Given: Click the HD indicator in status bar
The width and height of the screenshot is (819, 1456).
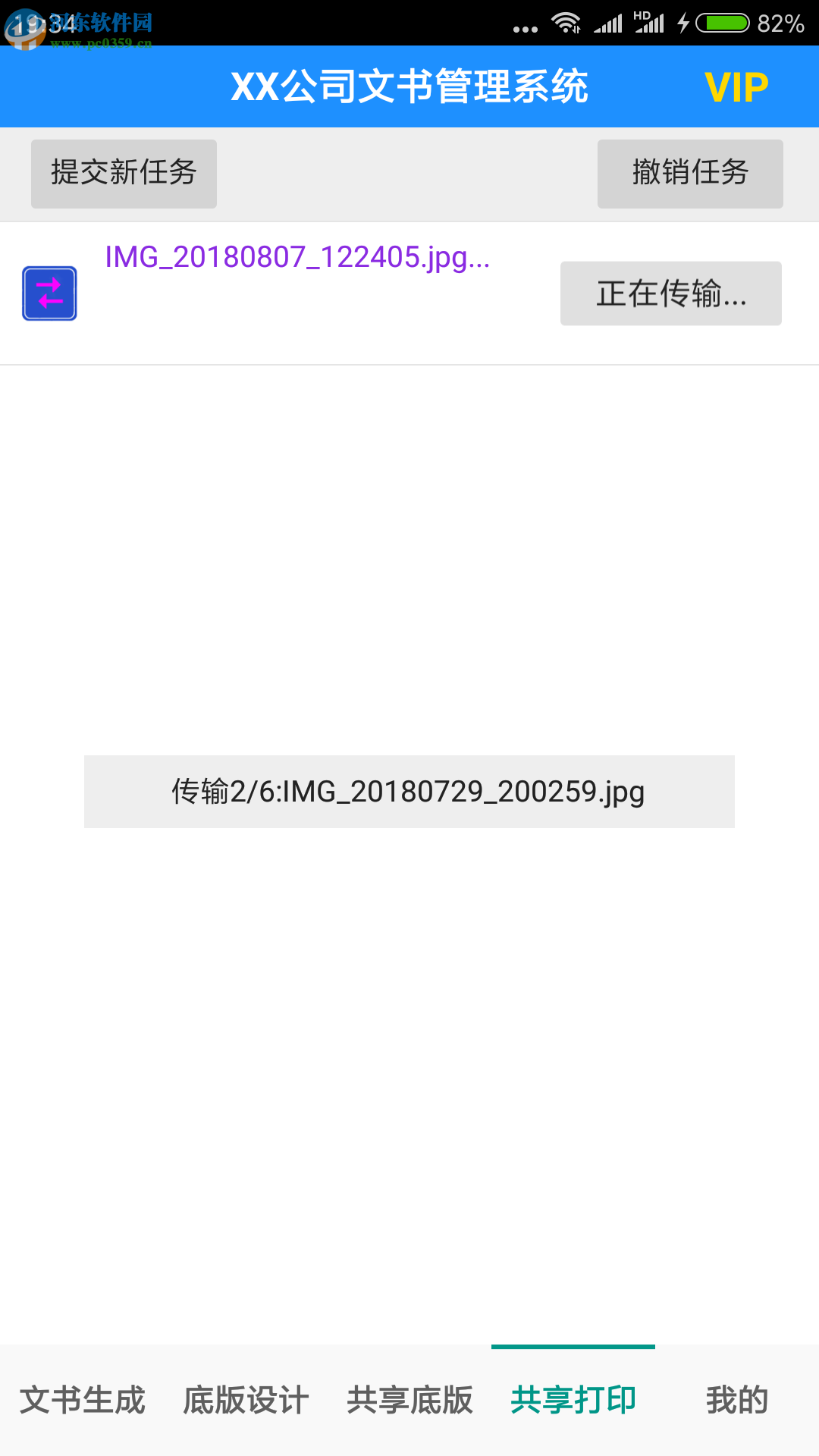Looking at the screenshot, I should coord(641,15).
